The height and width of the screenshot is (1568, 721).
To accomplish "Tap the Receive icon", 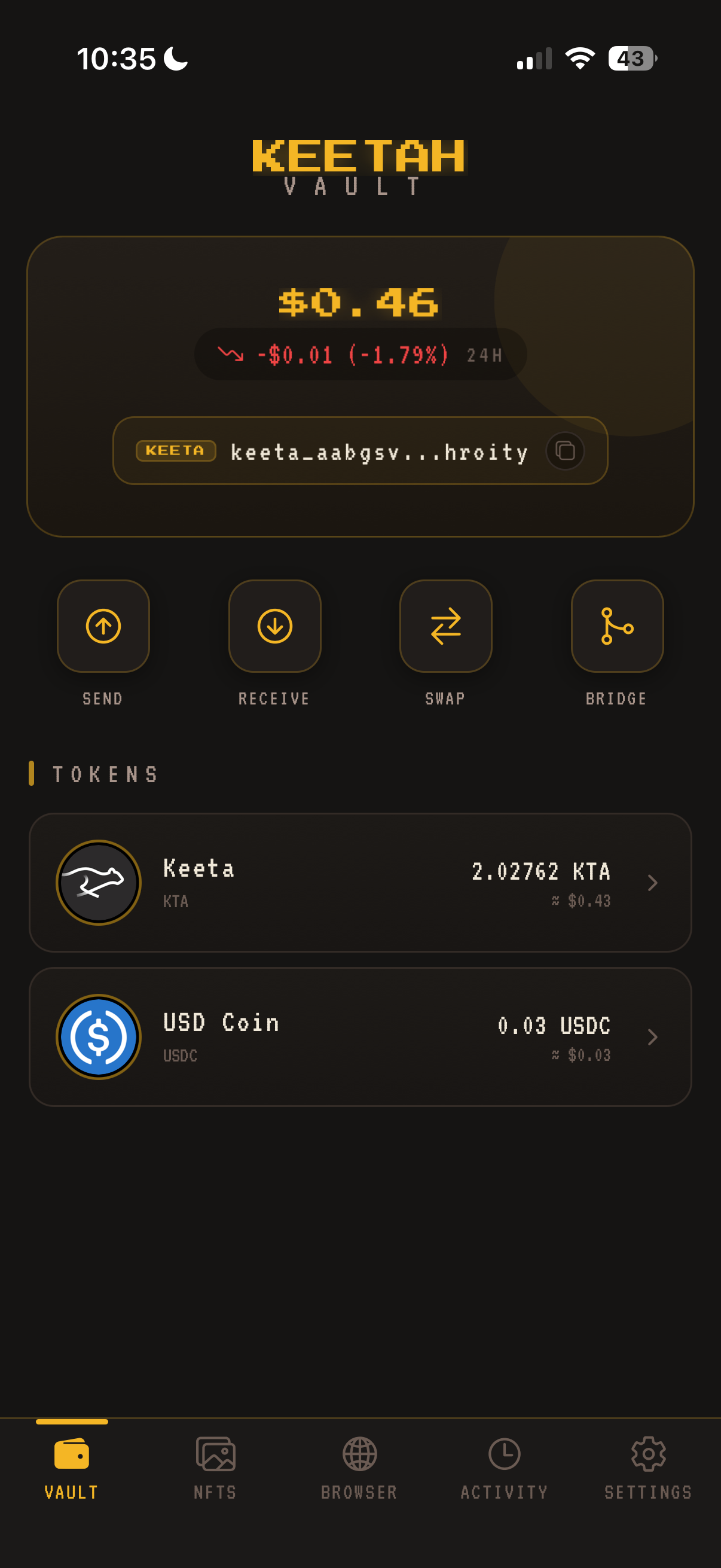I will [x=274, y=626].
